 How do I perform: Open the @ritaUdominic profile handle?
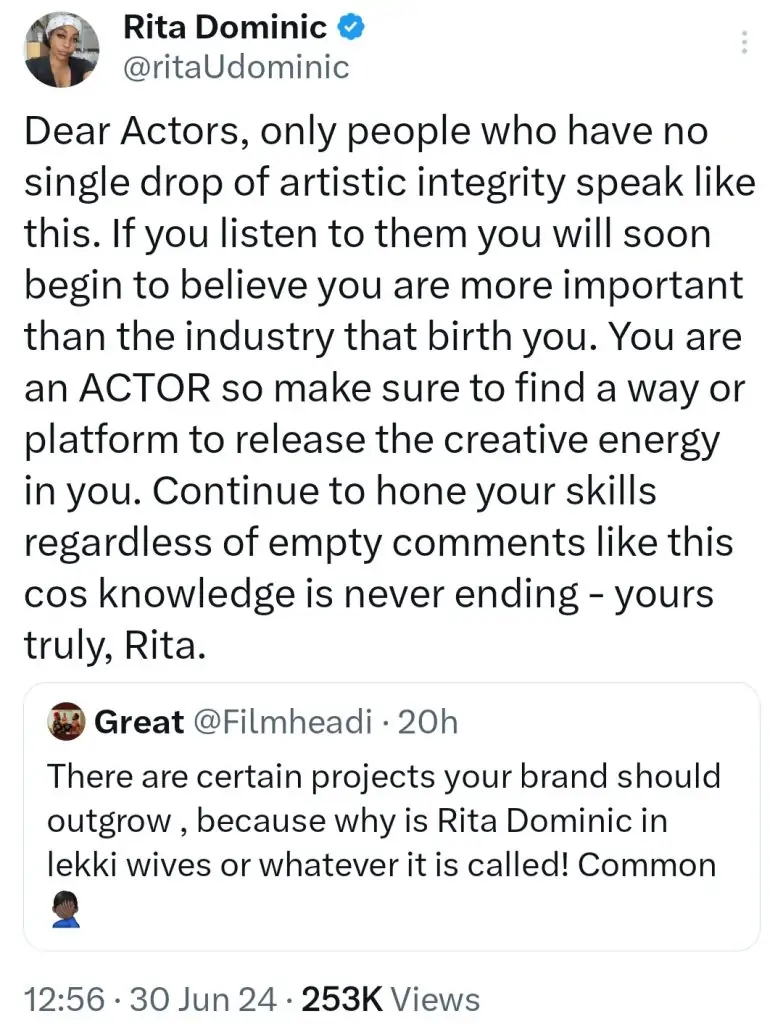(236, 67)
